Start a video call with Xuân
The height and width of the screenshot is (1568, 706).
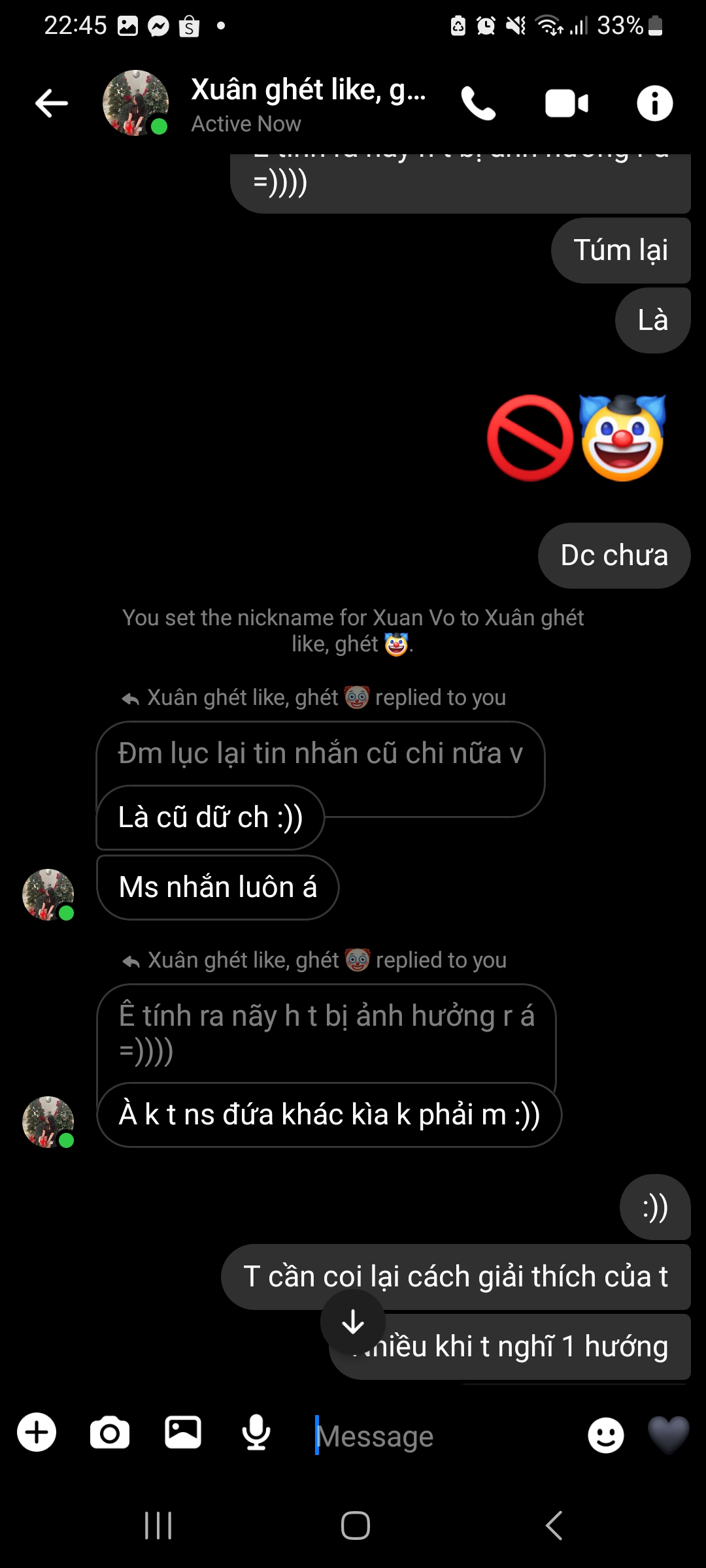pos(566,103)
